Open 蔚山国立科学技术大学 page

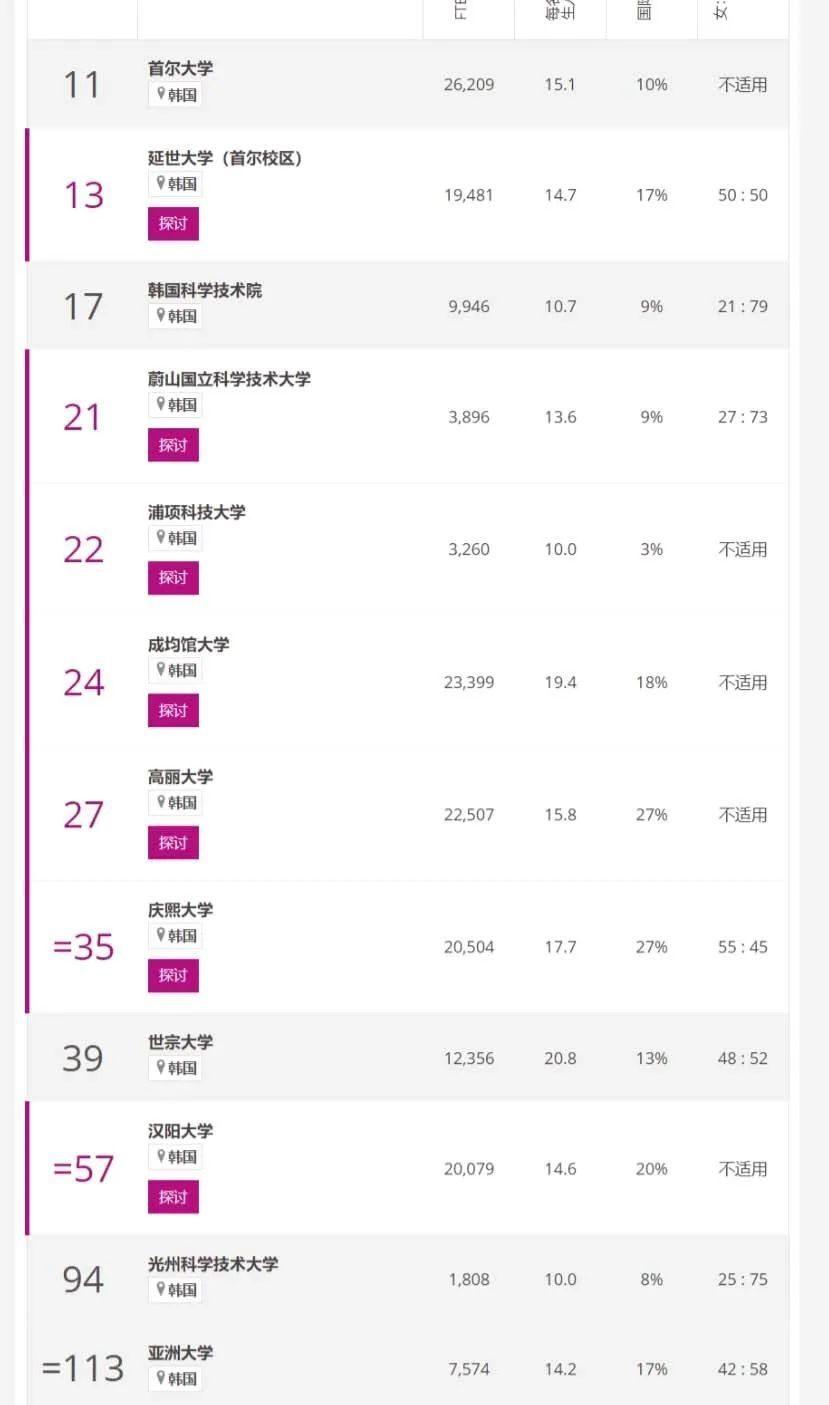point(229,379)
